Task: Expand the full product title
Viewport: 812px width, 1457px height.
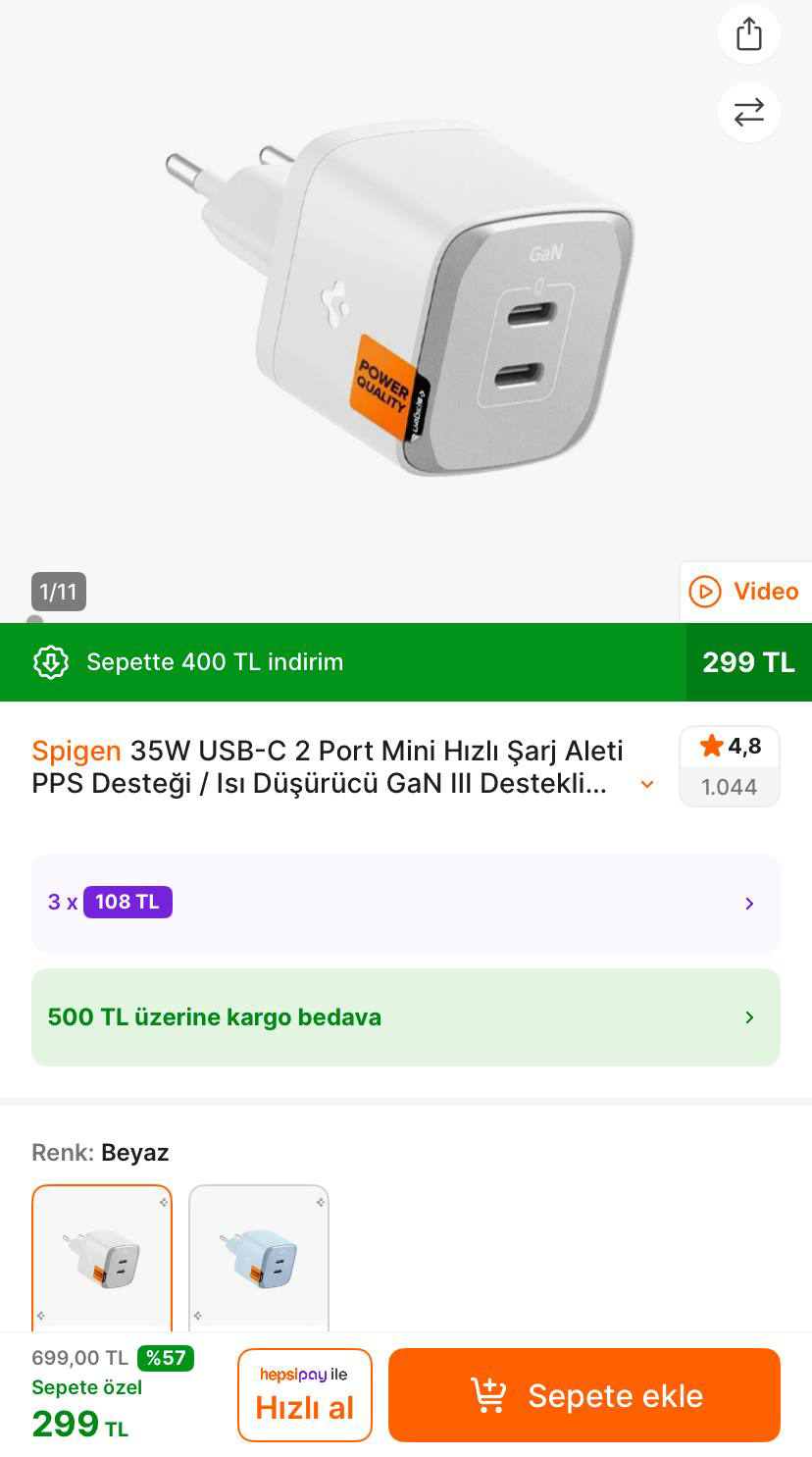Action: [x=646, y=784]
